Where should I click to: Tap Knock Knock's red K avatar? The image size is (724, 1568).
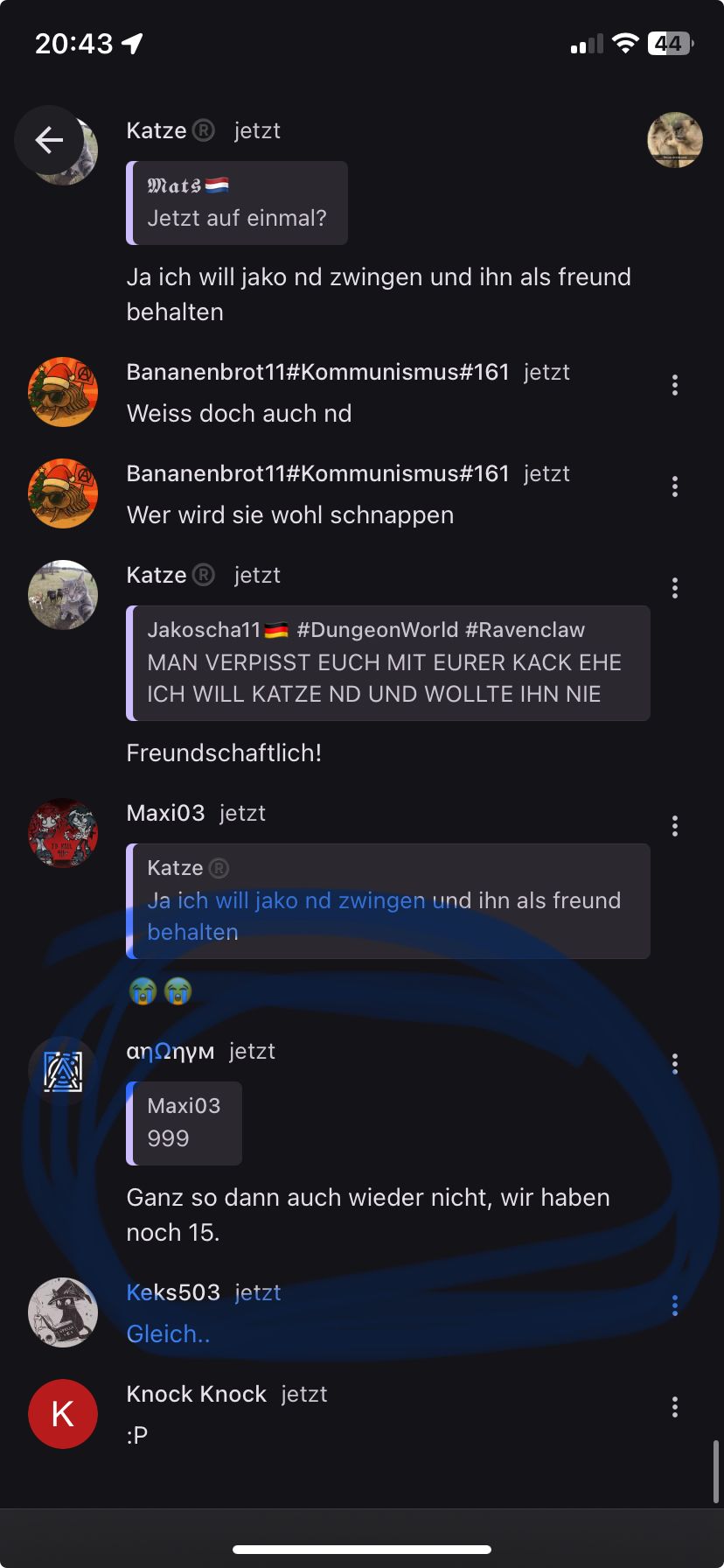click(63, 1414)
